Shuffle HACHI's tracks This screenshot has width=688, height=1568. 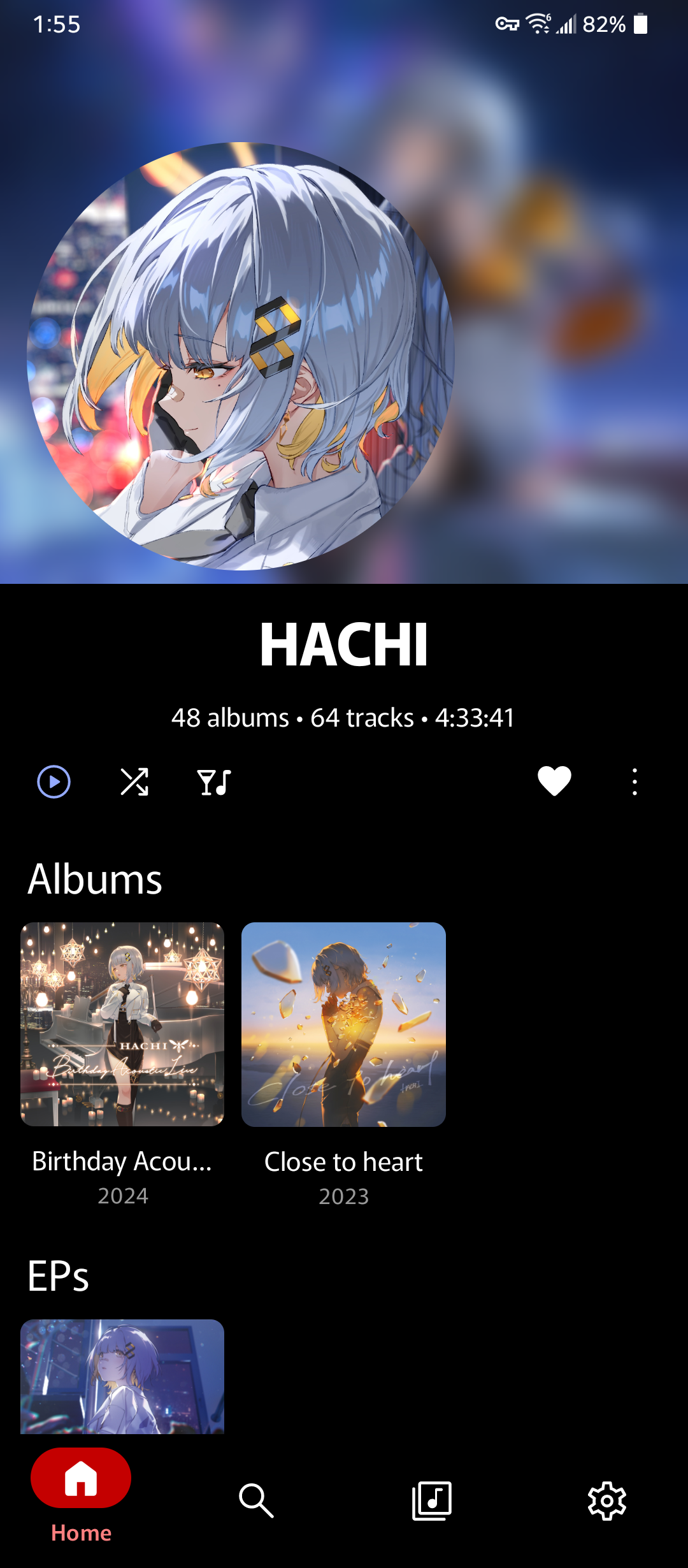point(134,781)
